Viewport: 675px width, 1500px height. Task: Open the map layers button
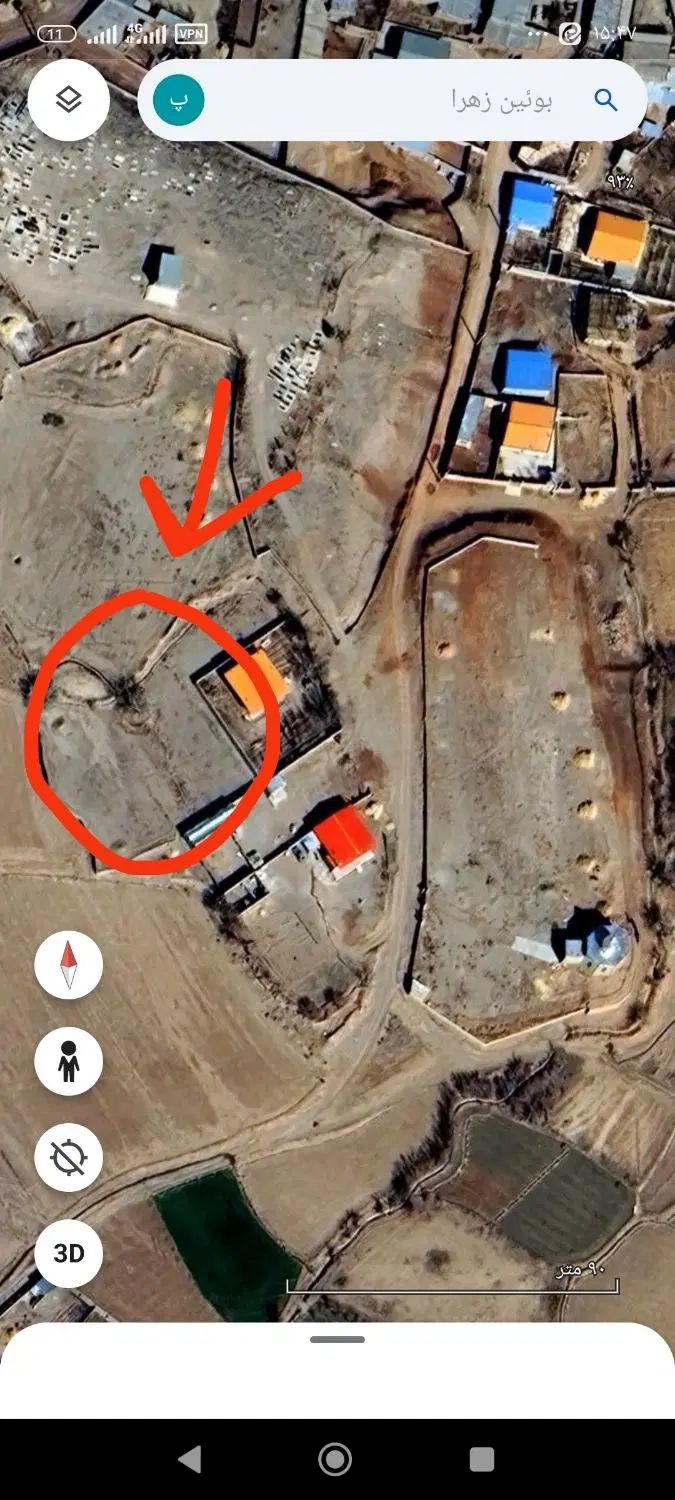[x=68, y=99]
